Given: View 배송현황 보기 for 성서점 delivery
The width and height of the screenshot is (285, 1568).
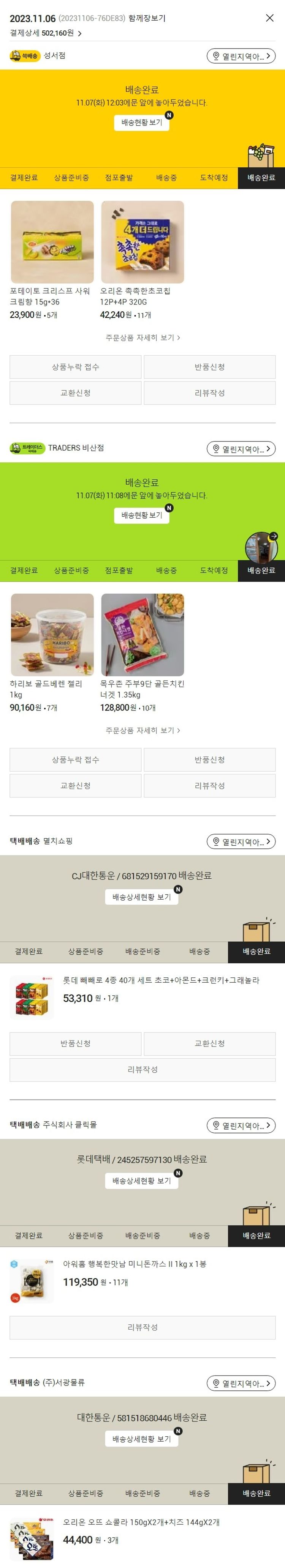Looking at the screenshot, I should pos(141,122).
